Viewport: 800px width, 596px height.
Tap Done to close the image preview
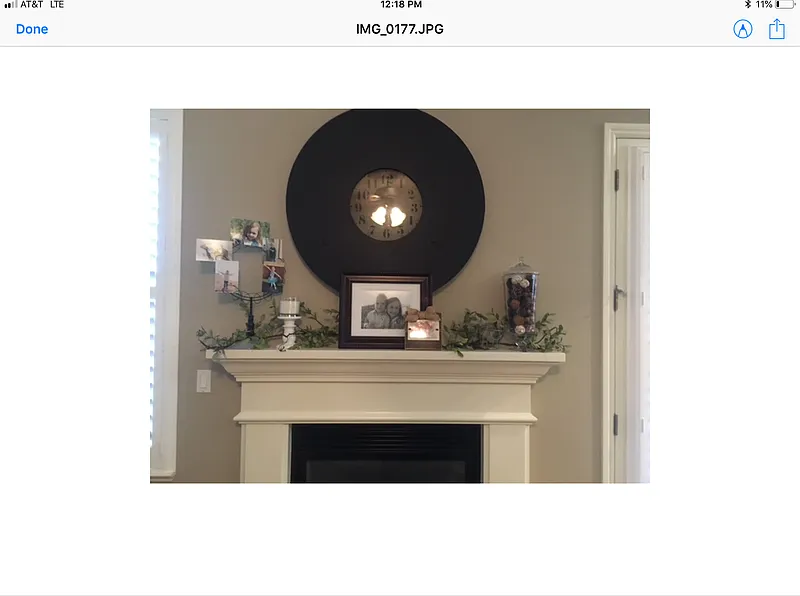click(32, 29)
